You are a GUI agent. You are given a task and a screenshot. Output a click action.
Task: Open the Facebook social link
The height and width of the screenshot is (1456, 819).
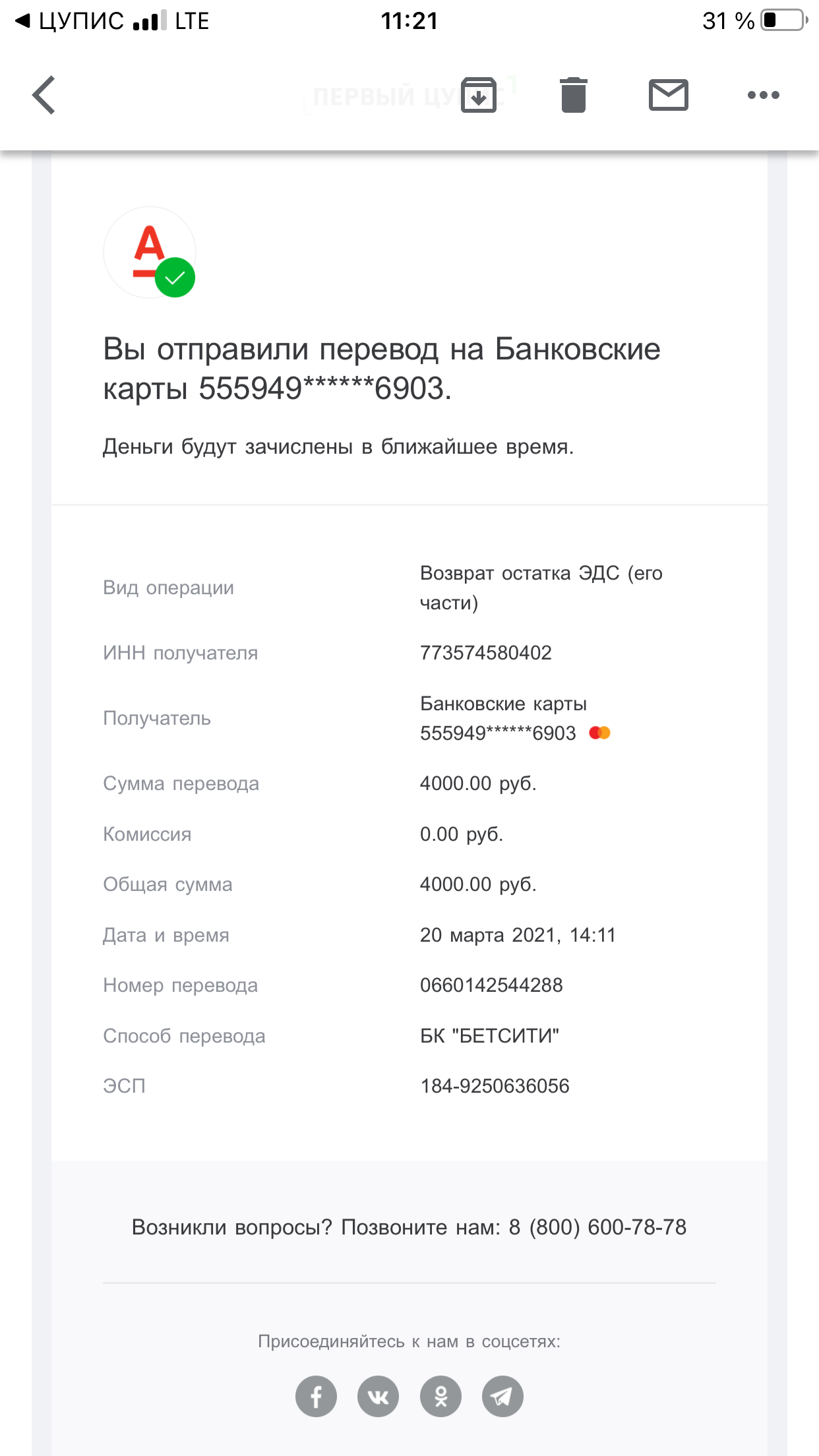point(316,1396)
